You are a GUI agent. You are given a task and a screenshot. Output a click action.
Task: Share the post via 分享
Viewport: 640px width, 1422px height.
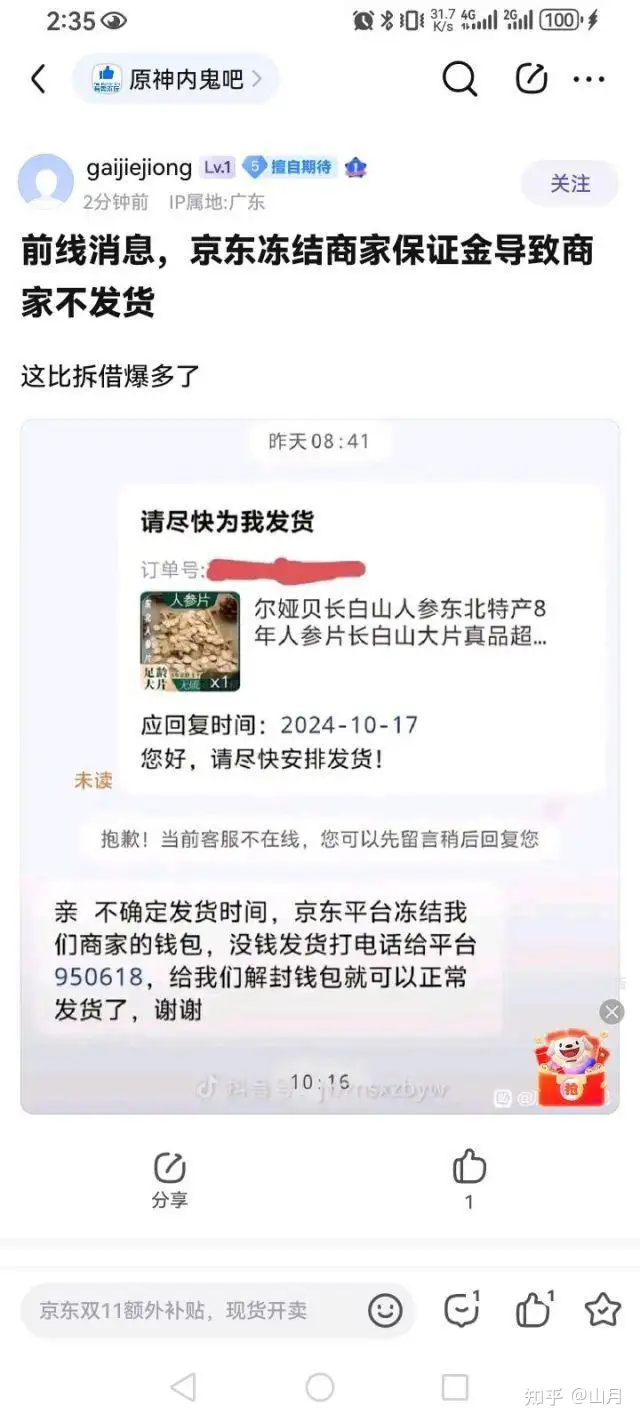170,1180
